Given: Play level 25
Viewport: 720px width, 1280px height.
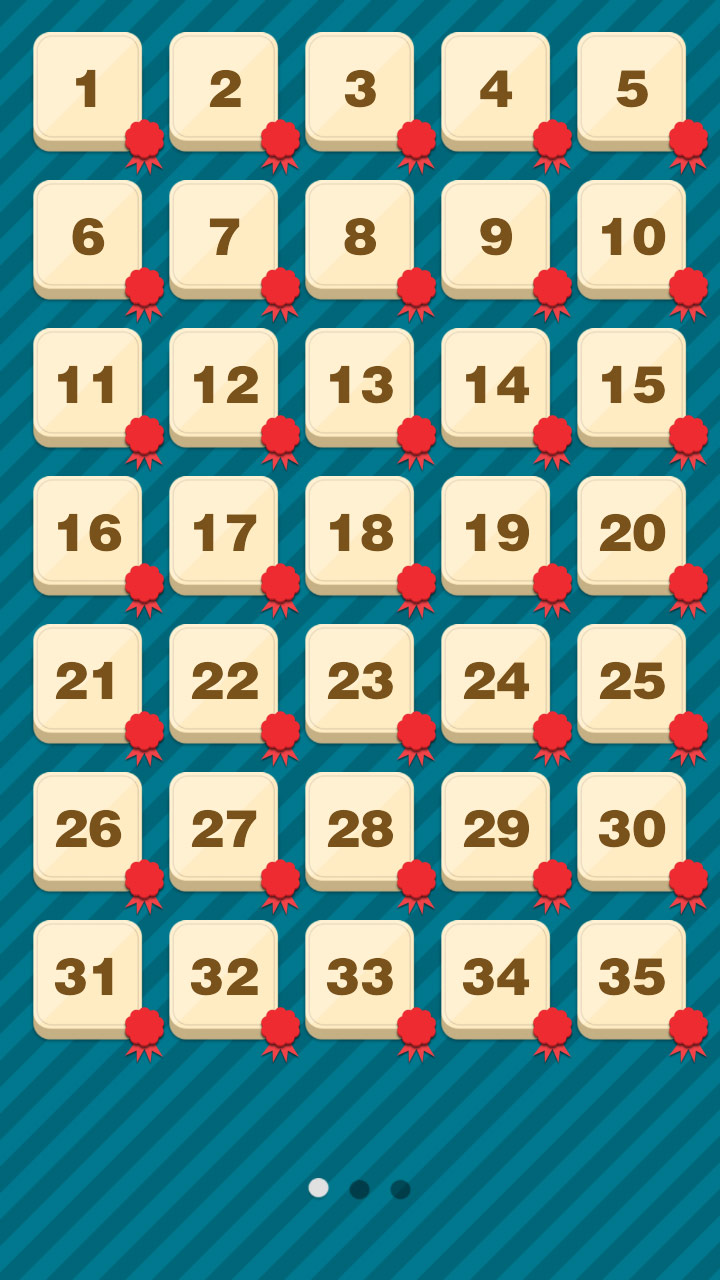Looking at the screenshot, I should [x=631, y=682].
